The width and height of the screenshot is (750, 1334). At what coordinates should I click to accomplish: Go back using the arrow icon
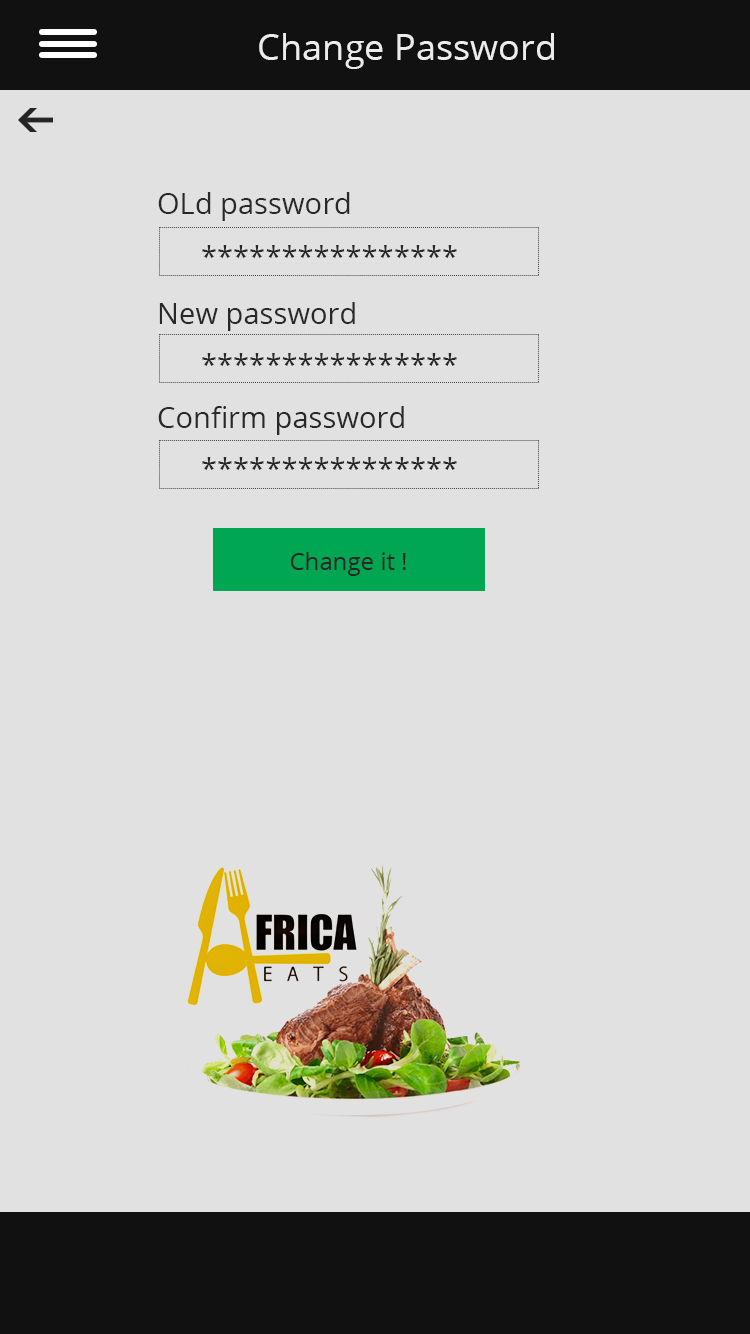[x=36, y=120]
